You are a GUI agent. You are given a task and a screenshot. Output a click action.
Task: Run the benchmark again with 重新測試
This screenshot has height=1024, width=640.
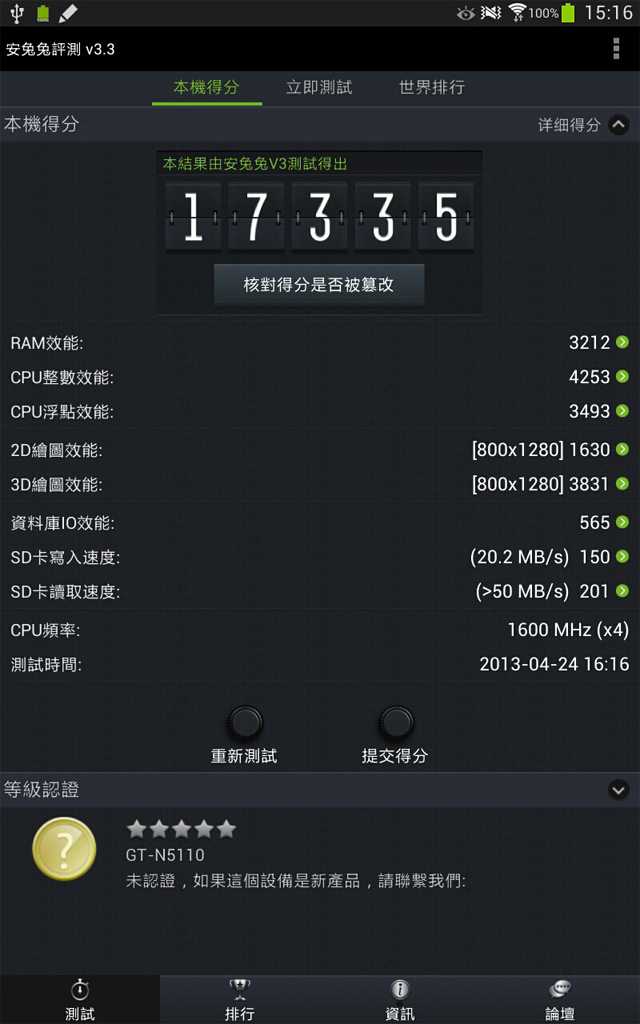click(x=244, y=734)
